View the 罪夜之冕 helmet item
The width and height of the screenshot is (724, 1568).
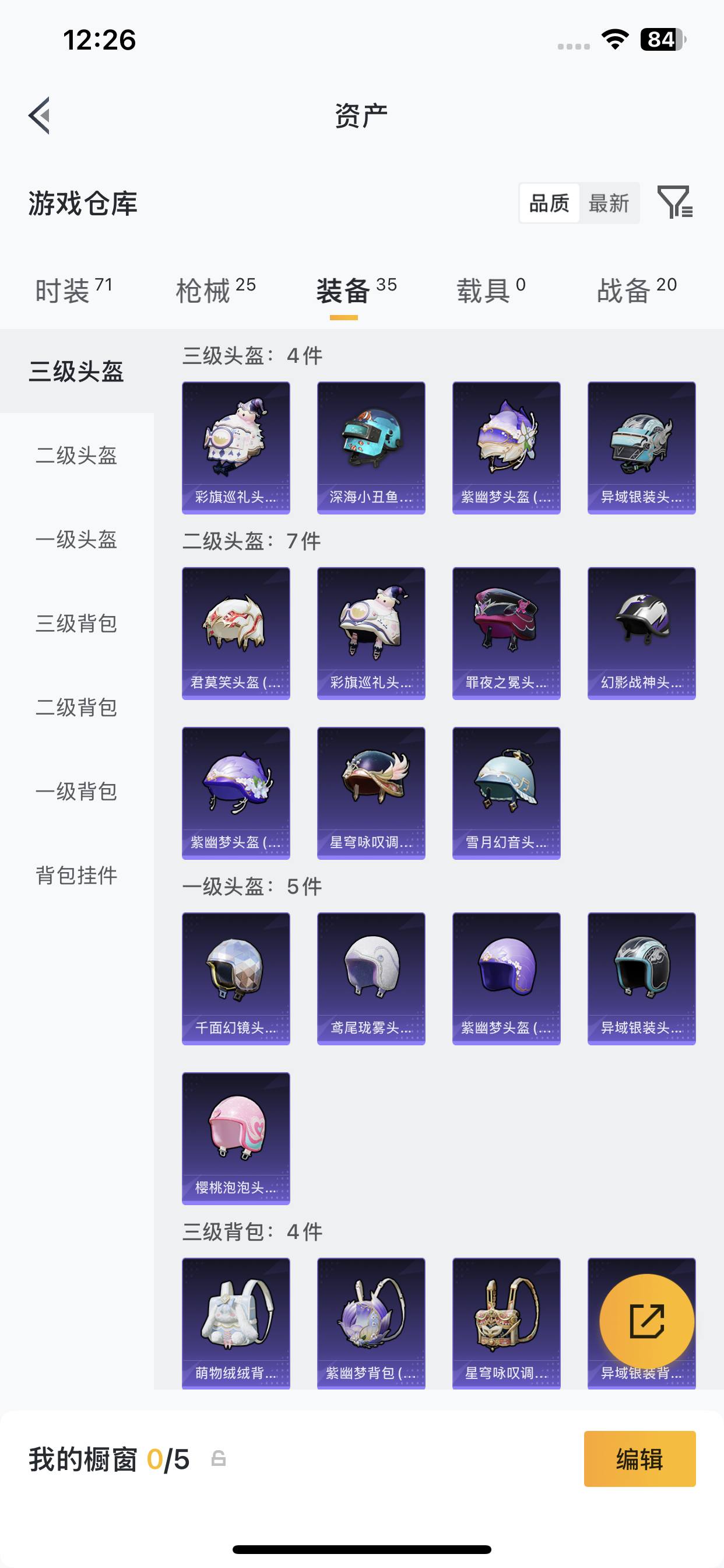tap(506, 633)
